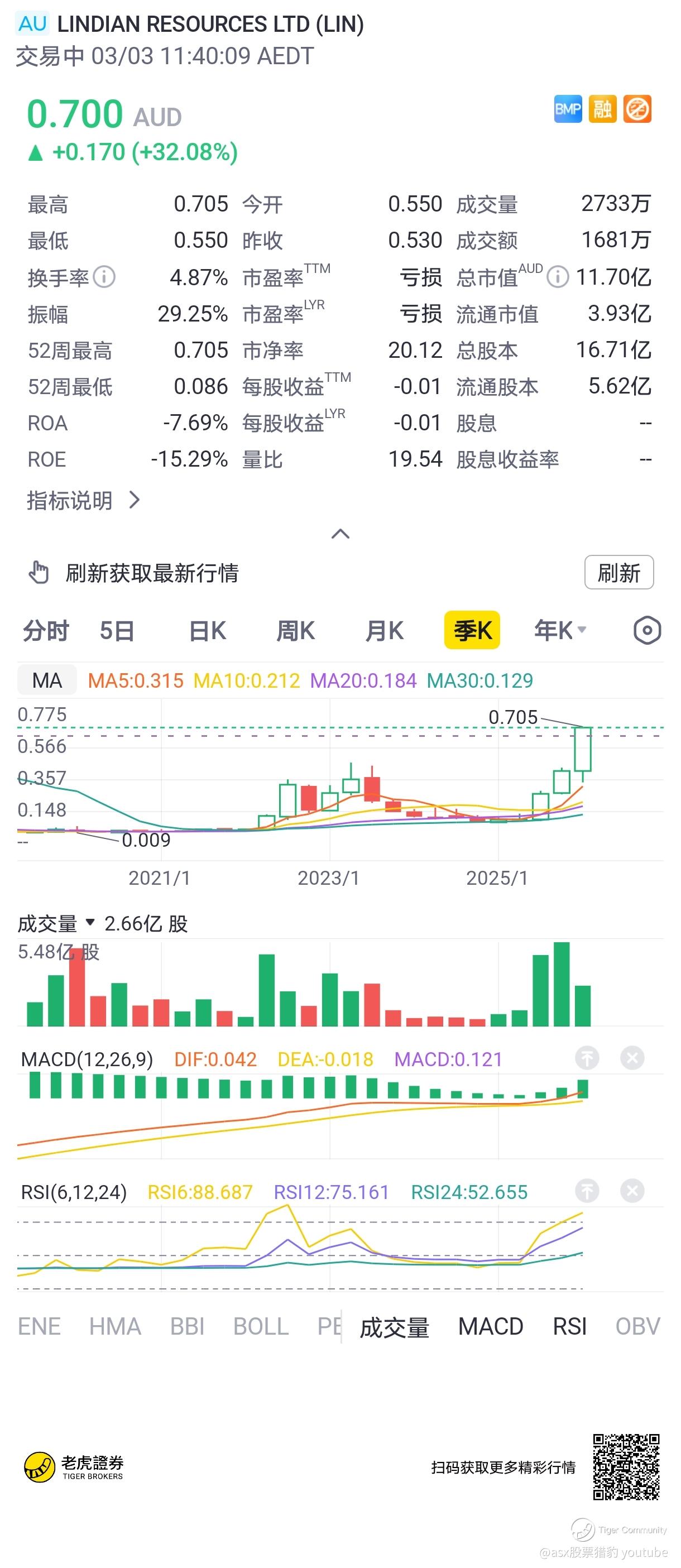View the 月K monthly chart
Screen dimensions: 681x1568
(384, 630)
